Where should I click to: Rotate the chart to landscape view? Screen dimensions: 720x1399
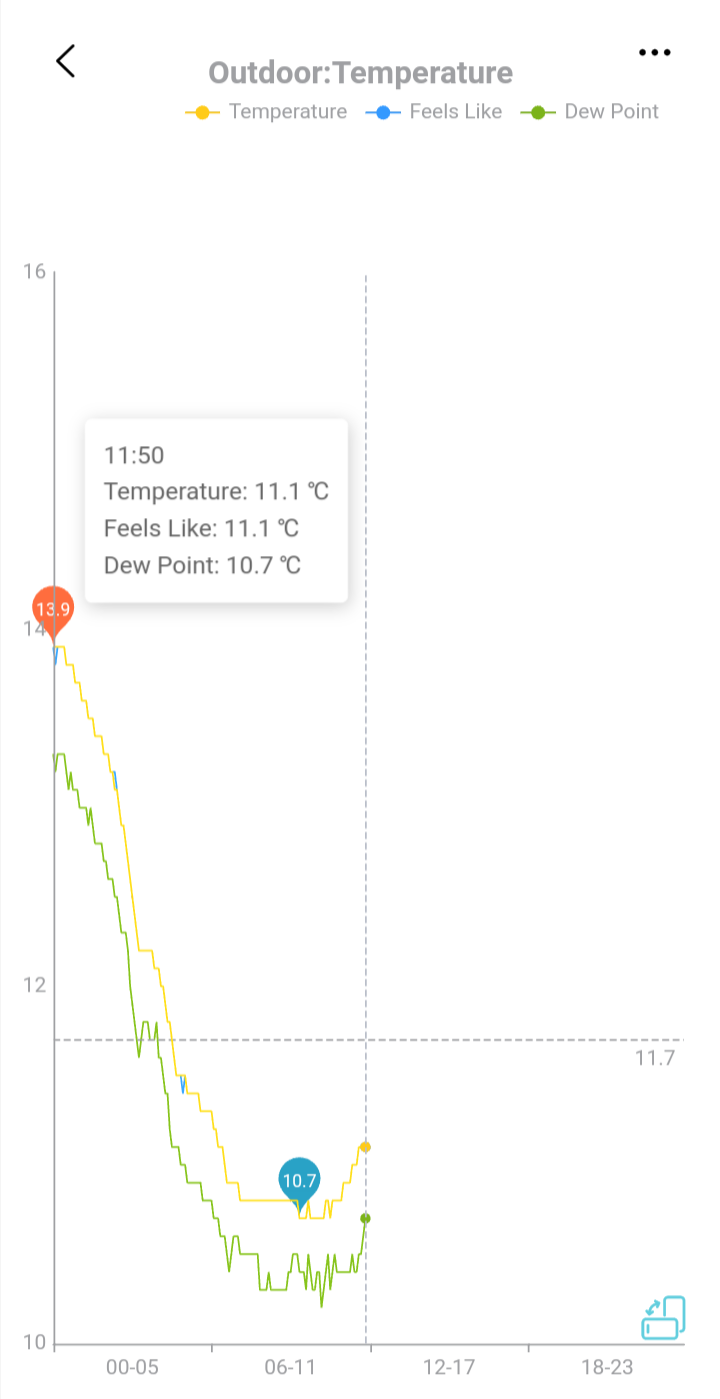[x=663, y=1317]
